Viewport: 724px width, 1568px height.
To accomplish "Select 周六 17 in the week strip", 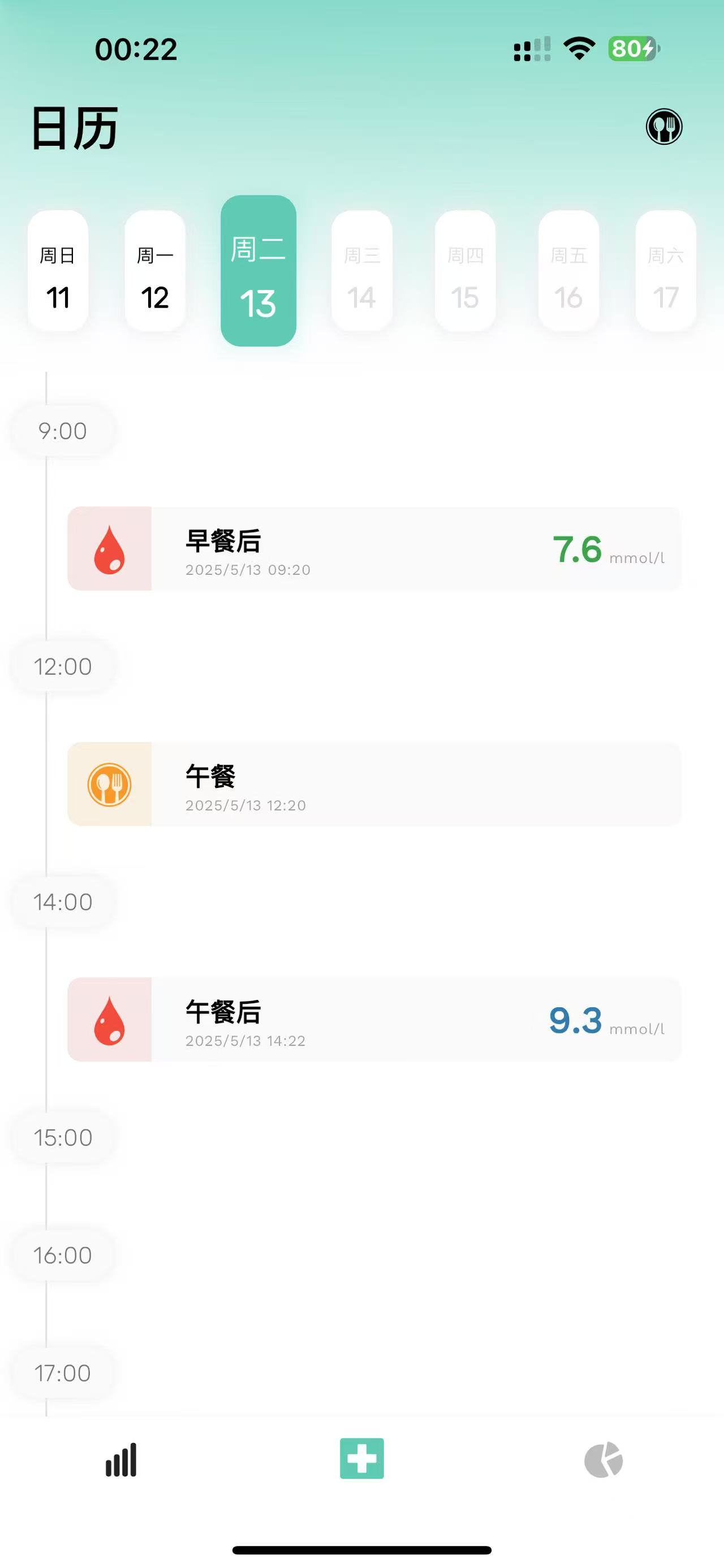I will pyautogui.click(x=666, y=271).
